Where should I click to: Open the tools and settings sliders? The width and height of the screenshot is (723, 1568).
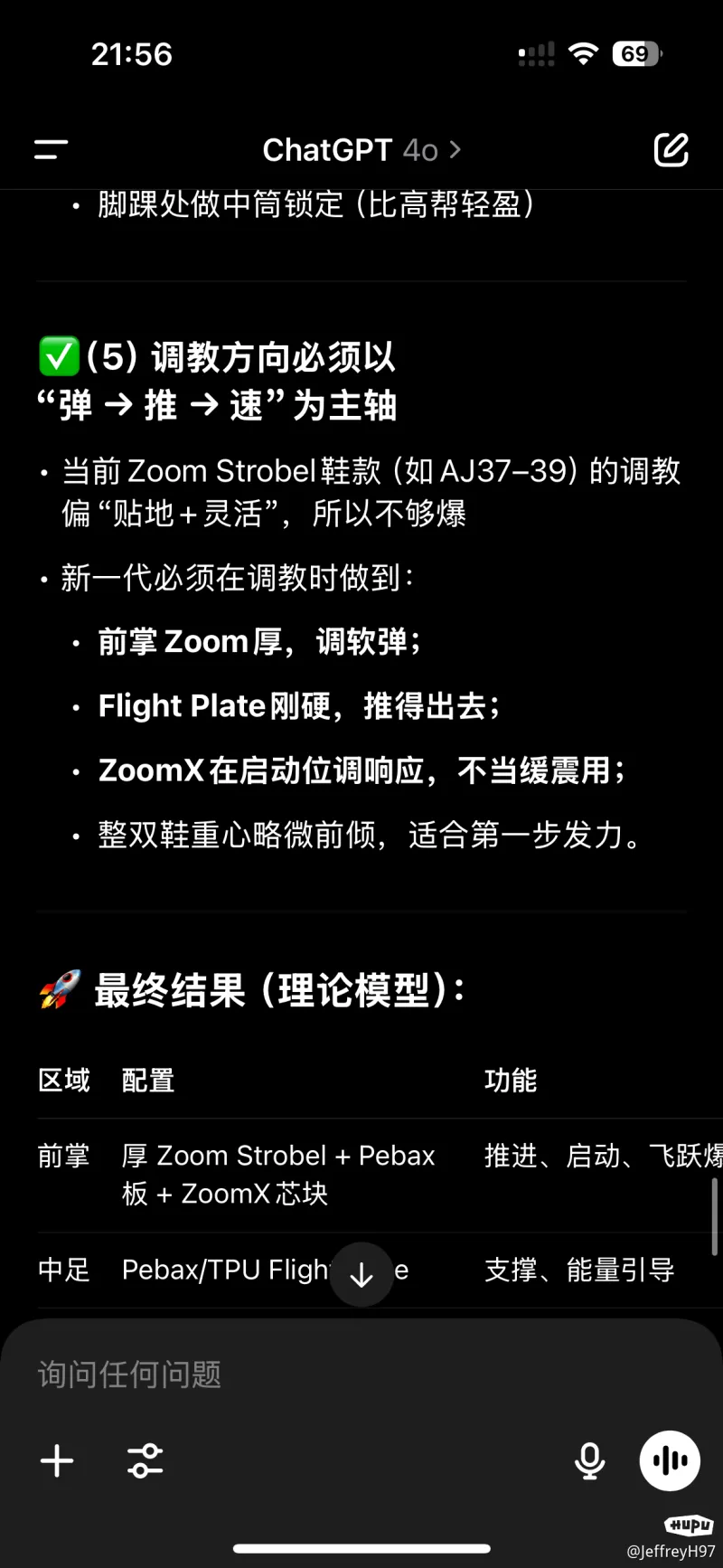coord(146,1460)
